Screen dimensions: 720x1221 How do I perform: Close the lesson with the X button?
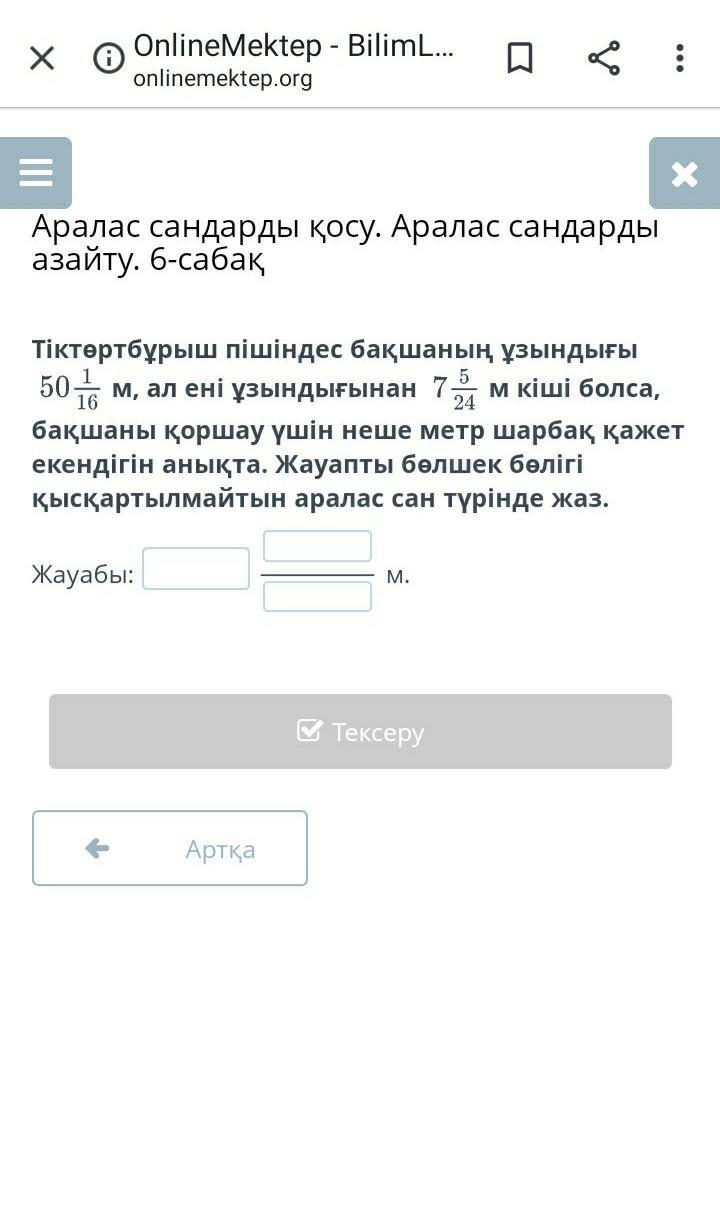[x=684, y=174]
